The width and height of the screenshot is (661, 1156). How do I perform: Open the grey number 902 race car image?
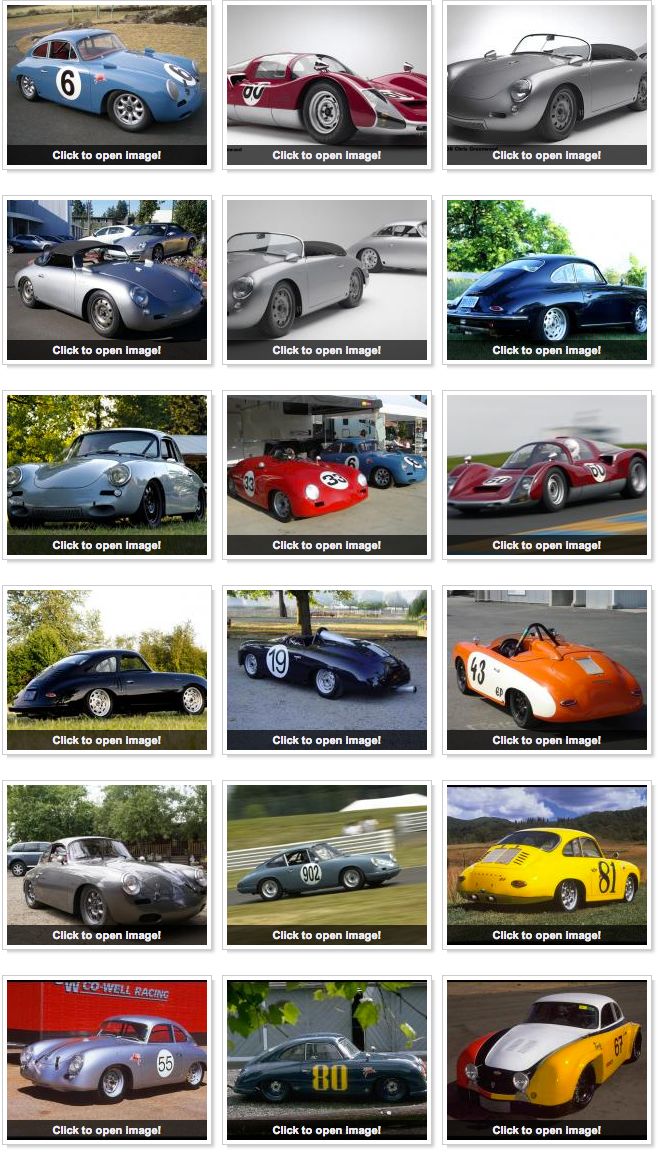click(326, 865)
